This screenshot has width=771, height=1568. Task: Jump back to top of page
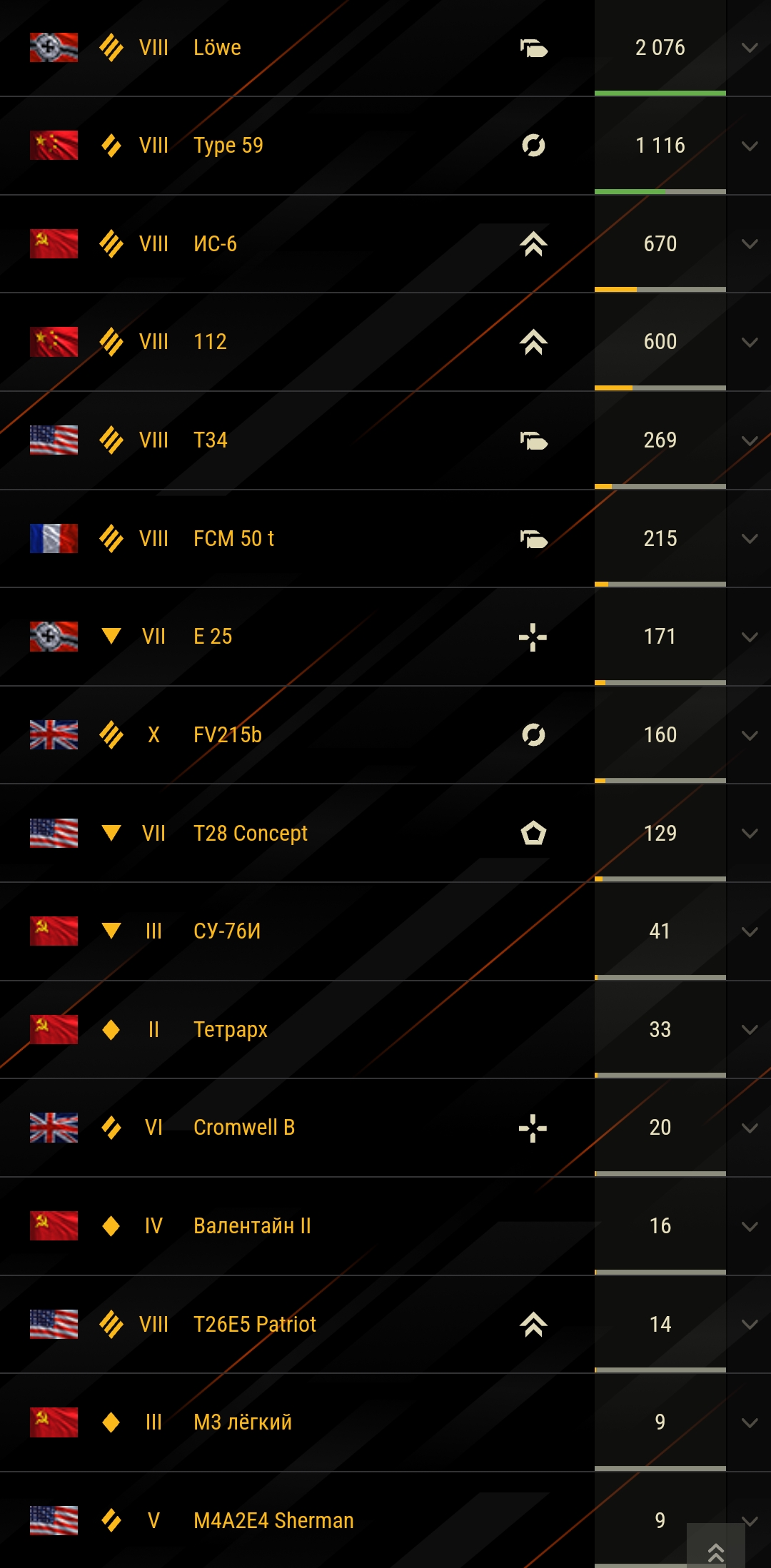pyautogui.click(x=716, y=1549)
